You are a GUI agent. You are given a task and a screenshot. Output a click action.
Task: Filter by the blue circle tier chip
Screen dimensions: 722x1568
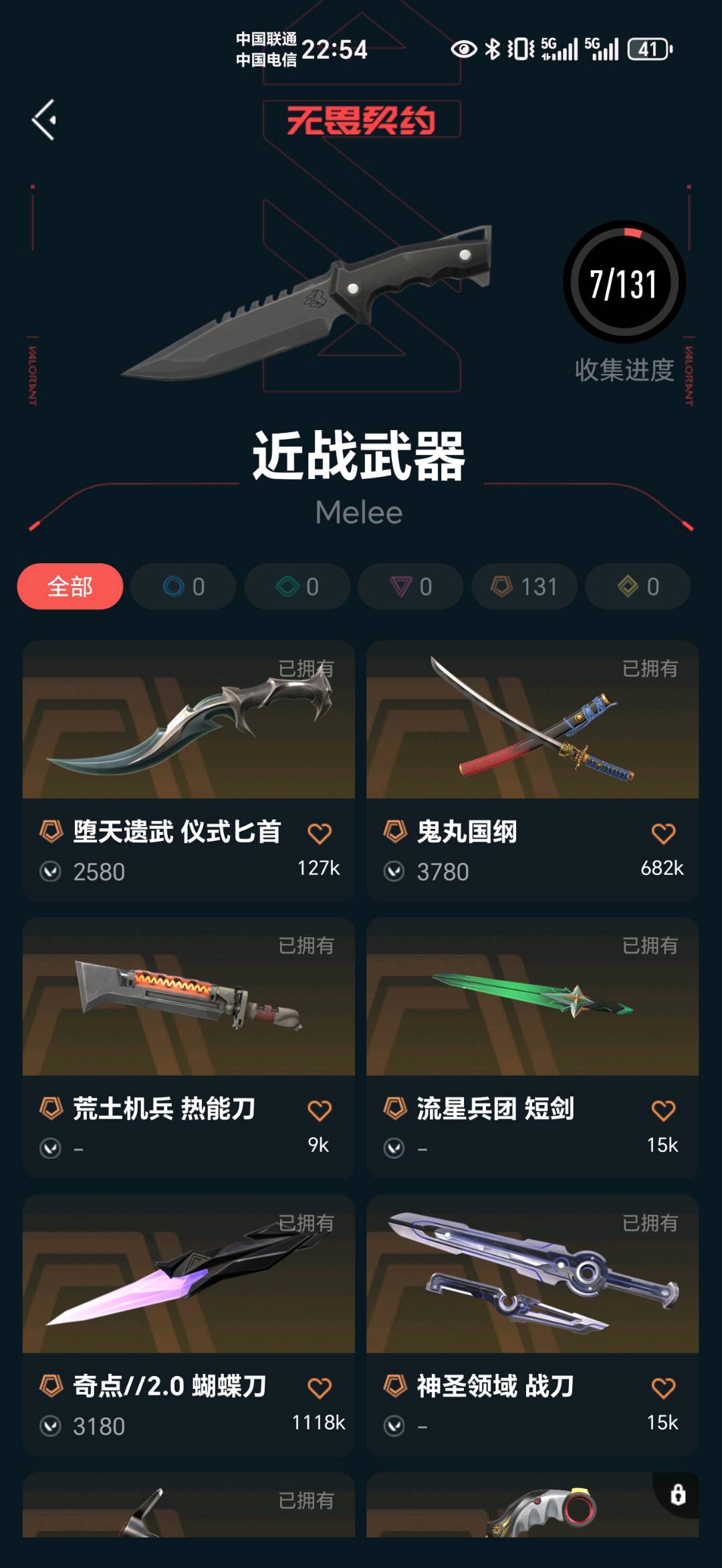(x=183, y=587)
